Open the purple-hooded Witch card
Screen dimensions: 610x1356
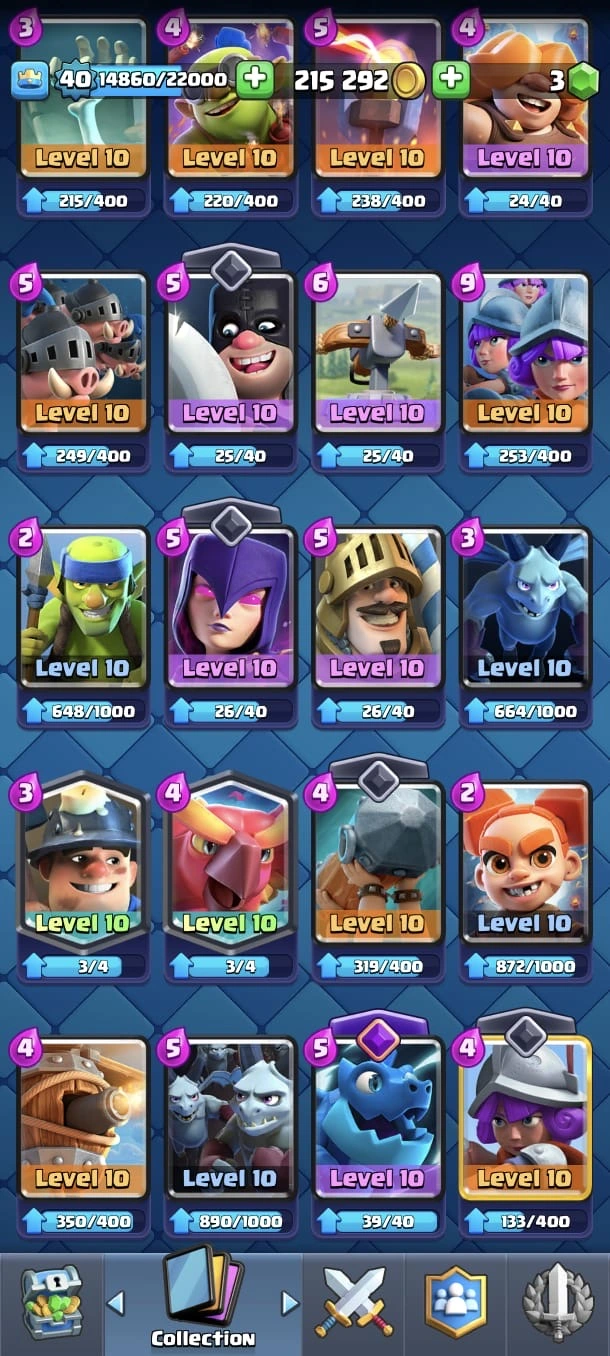[230, 610]
